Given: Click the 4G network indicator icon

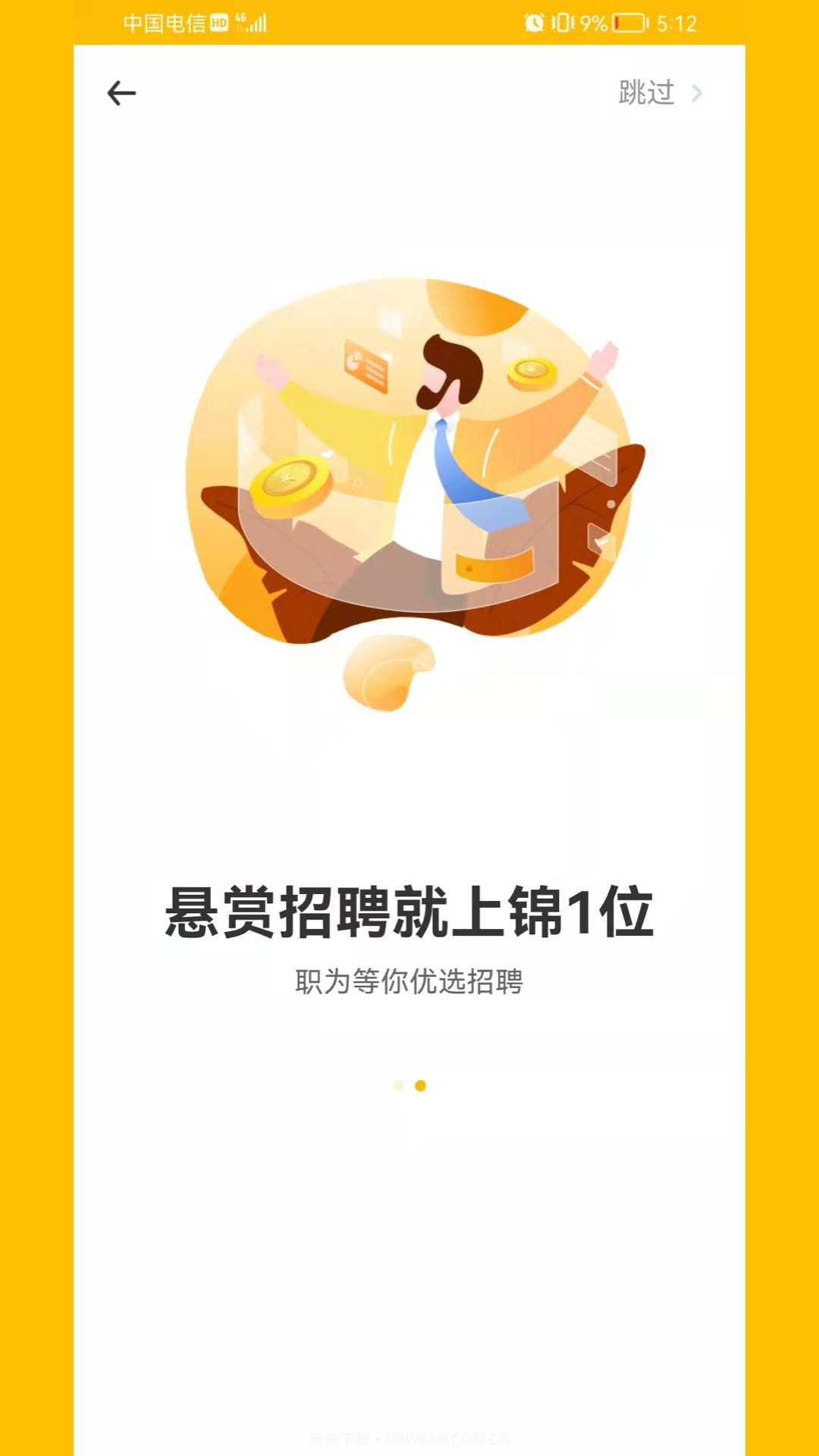Looking at the screenshot, I should 239,20.
